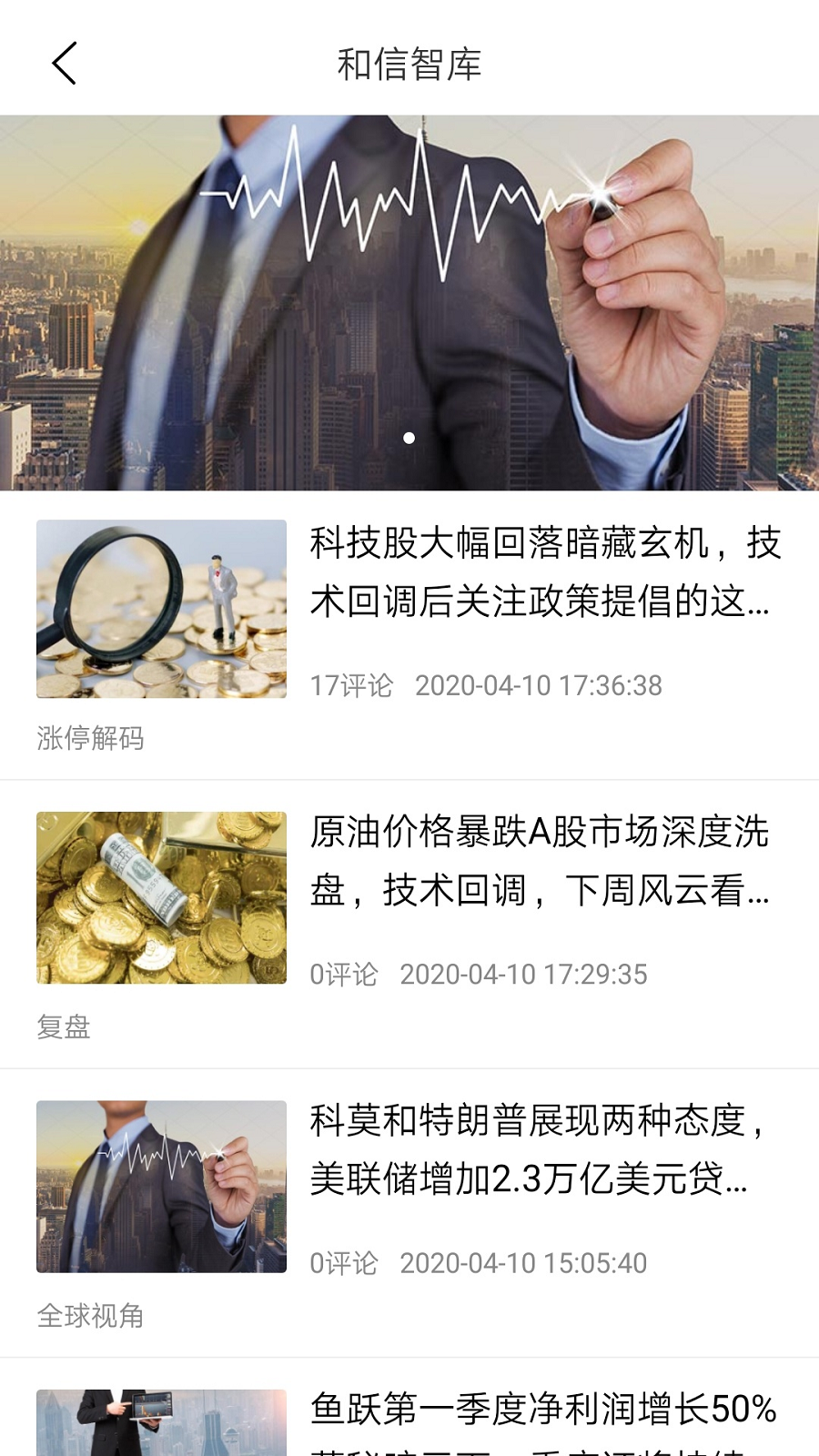Viewport: 819px width, 1456px height.
Task: Tap the bottom thumbnail beside 鱼跃 article
Action: (161, 1429)
